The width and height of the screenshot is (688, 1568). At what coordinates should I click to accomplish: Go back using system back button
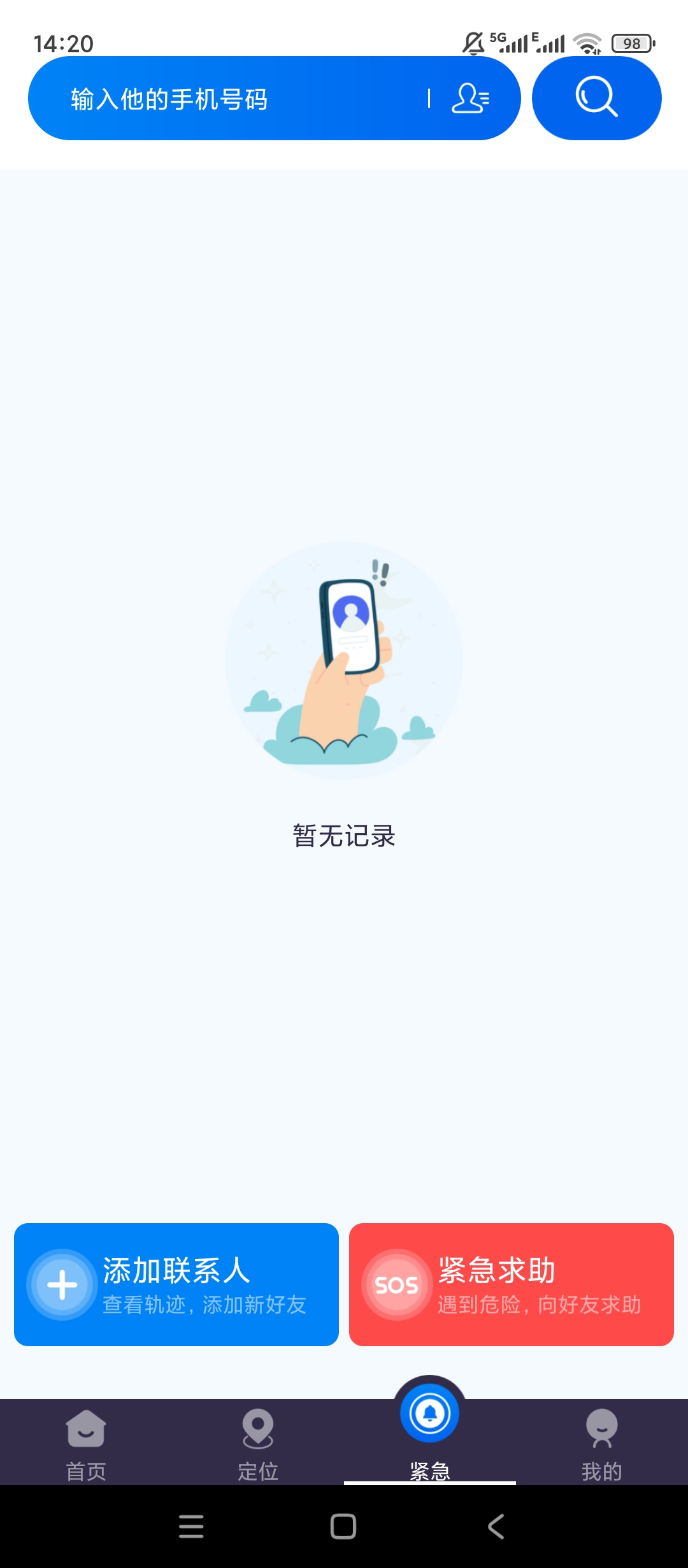tap(496, 1527)
